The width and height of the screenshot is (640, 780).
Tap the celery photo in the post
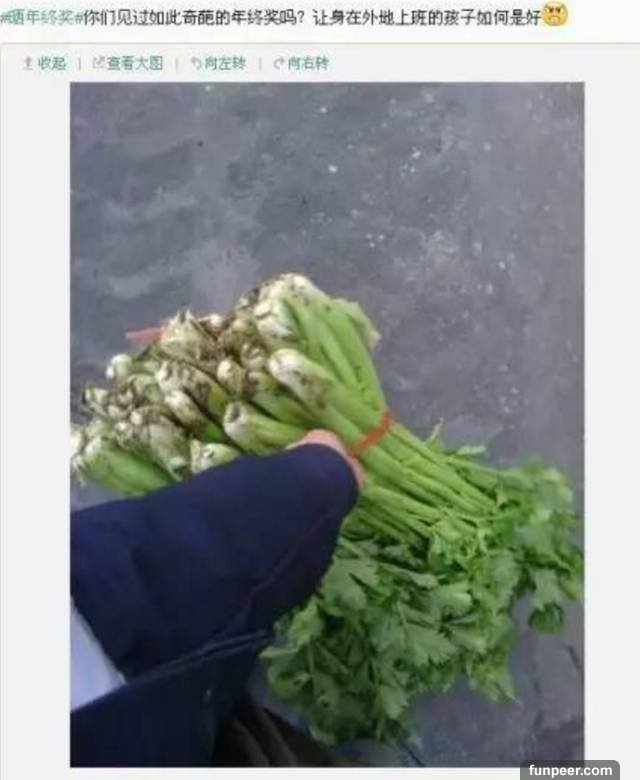(x=327, y=424)
